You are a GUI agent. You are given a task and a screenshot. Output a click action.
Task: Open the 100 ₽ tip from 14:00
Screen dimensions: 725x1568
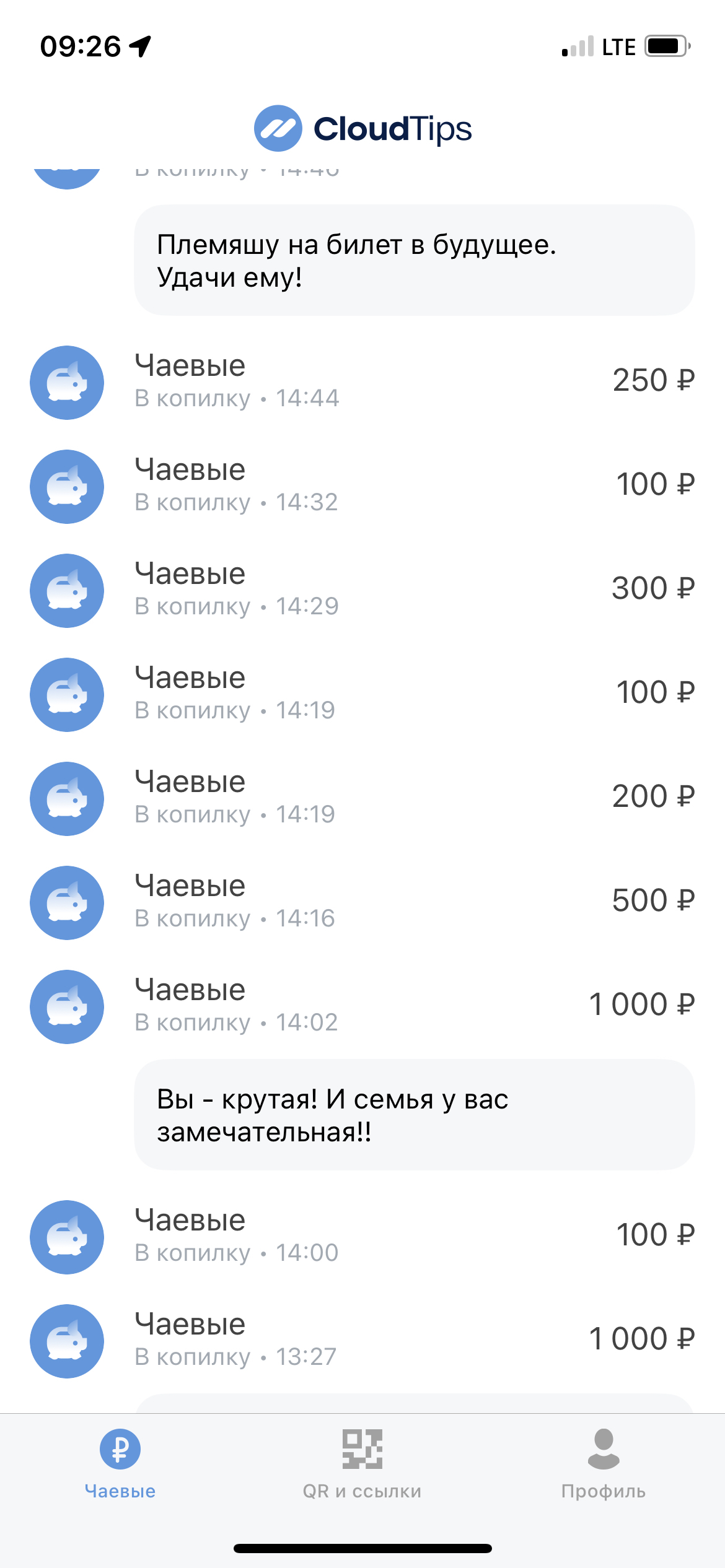[362, 1237]
